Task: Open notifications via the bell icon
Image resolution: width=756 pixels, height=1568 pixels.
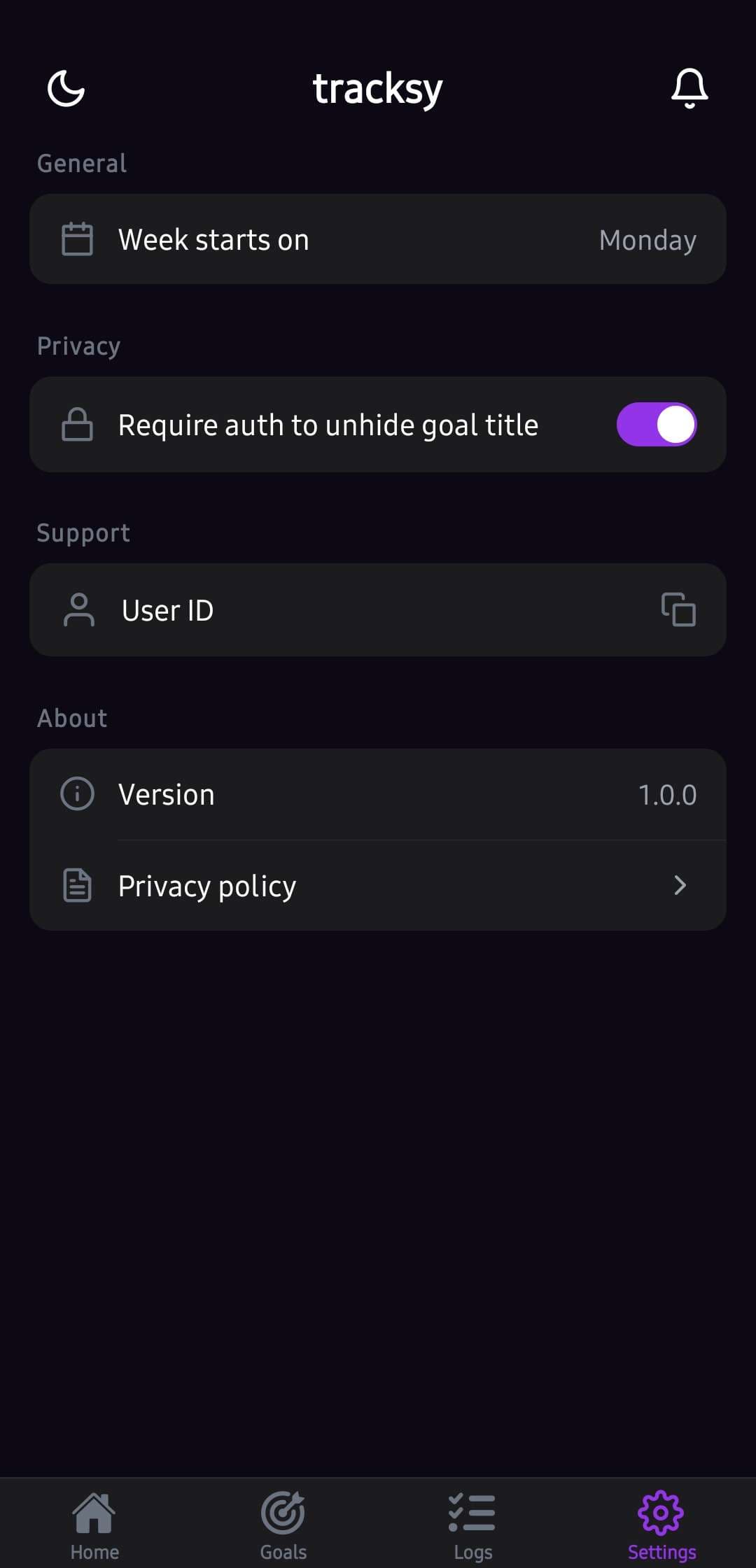Action: [689, 87]
